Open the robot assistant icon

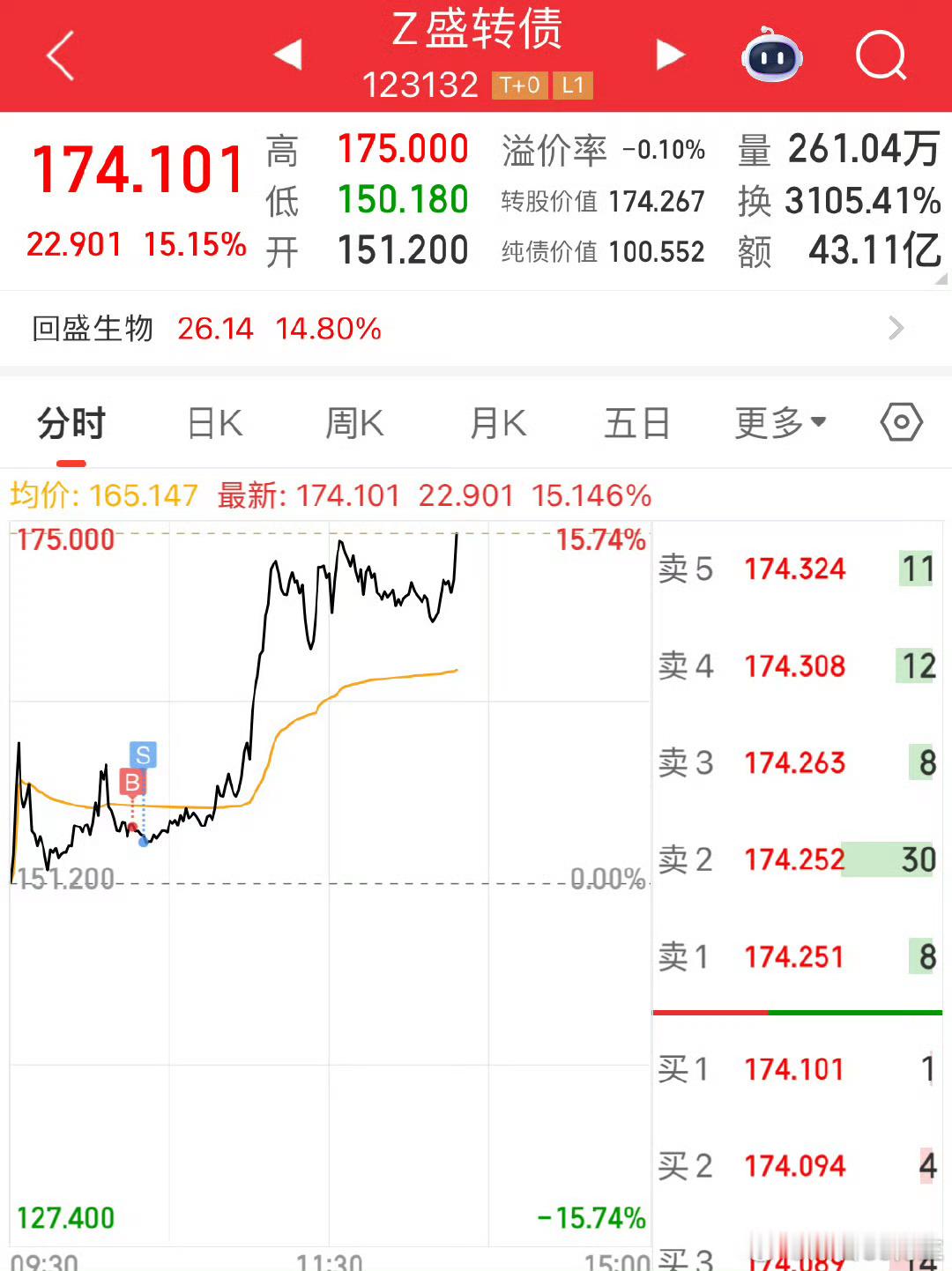[771, 56]
